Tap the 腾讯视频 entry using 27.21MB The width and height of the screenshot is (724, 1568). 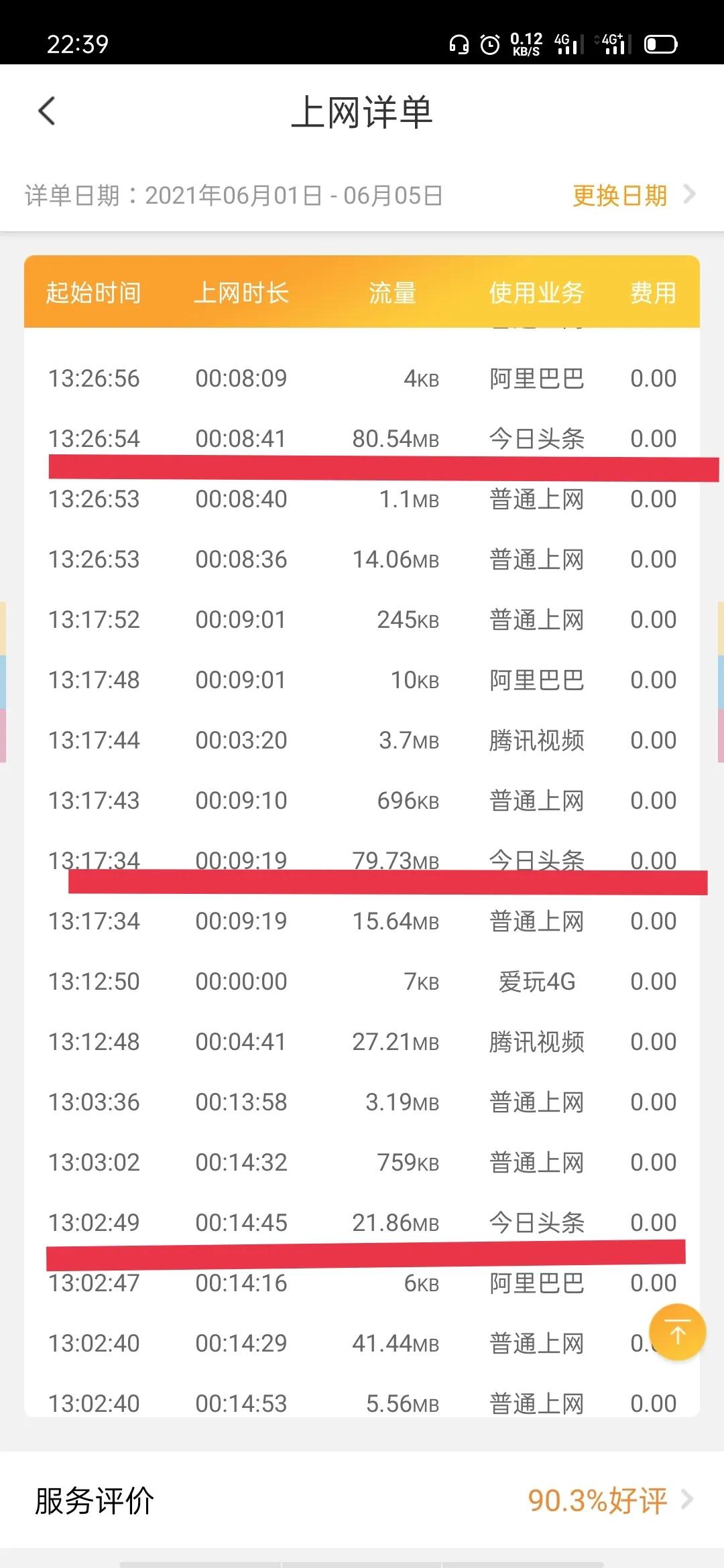click(362, 1042)
